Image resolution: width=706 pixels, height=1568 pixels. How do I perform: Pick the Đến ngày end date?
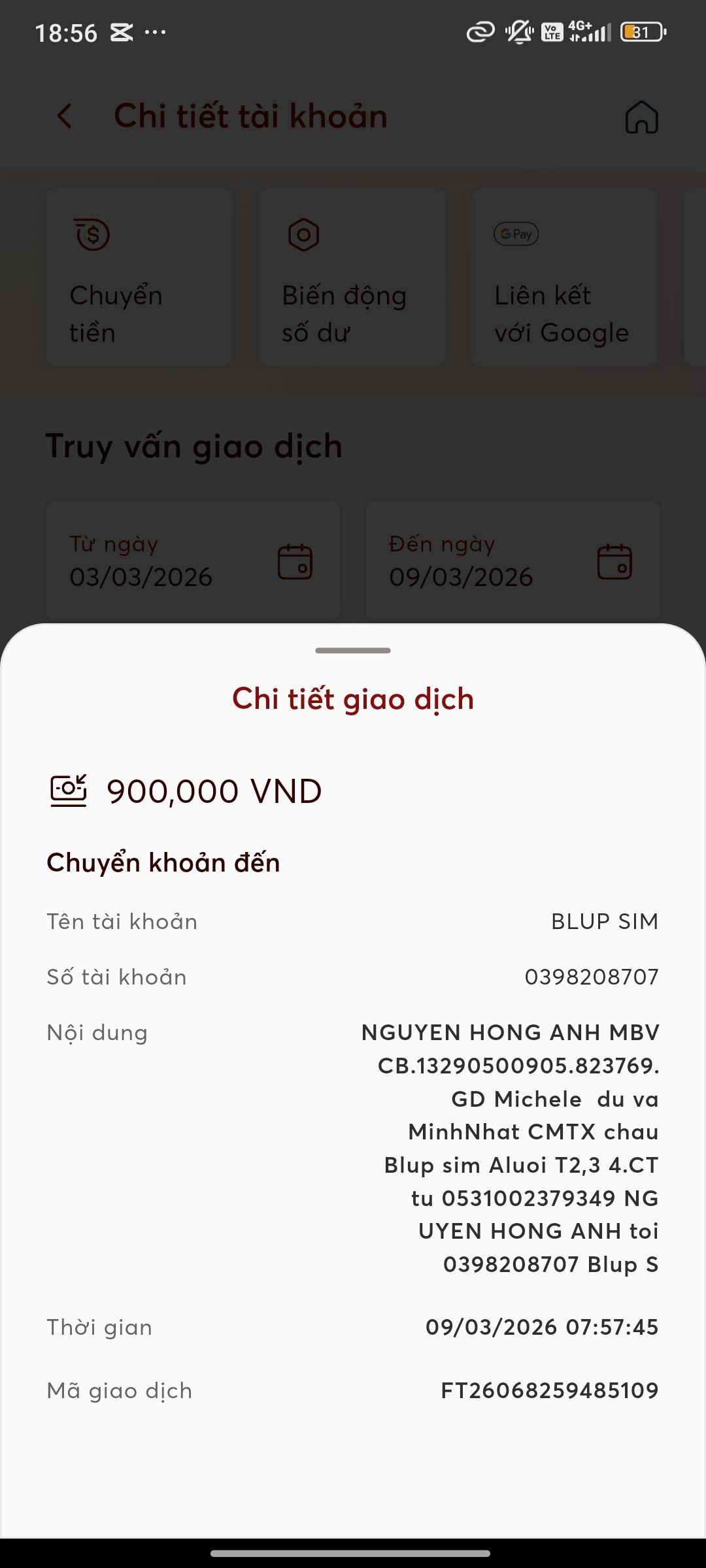(512, 561)
